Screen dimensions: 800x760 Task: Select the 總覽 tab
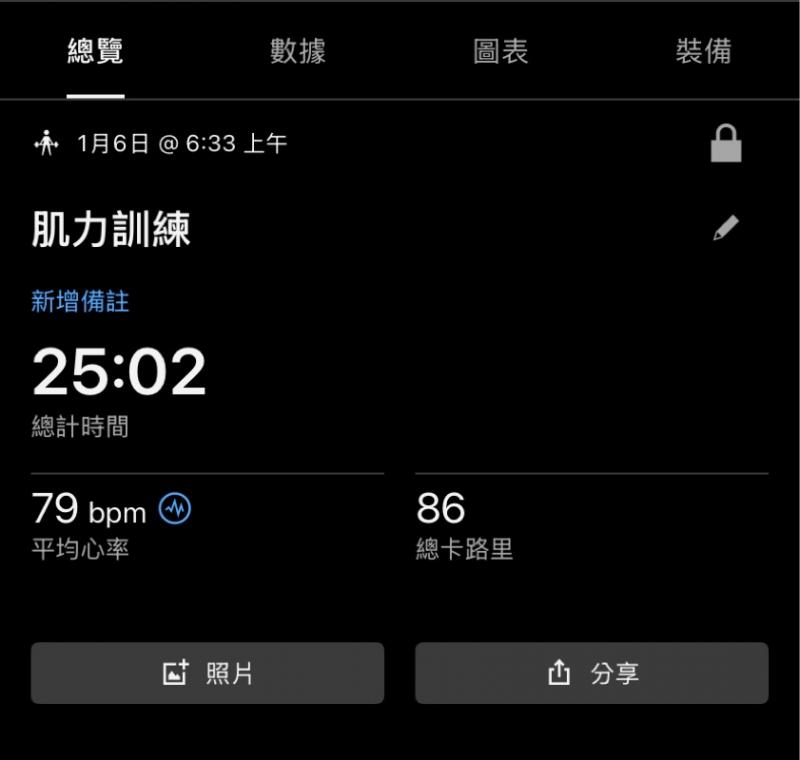tap(96, 52)
